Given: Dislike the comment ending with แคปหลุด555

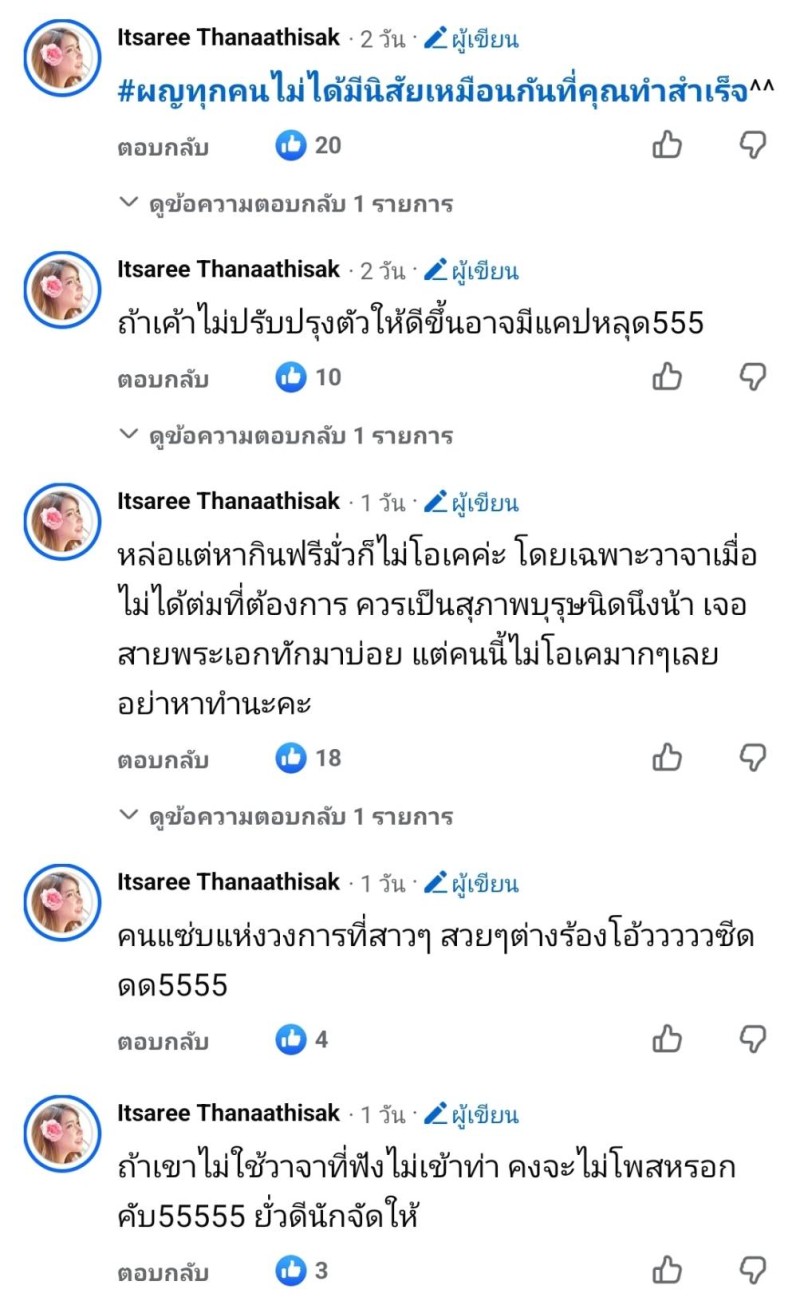Looking at the screenshot, I should [x=752, y=378].
